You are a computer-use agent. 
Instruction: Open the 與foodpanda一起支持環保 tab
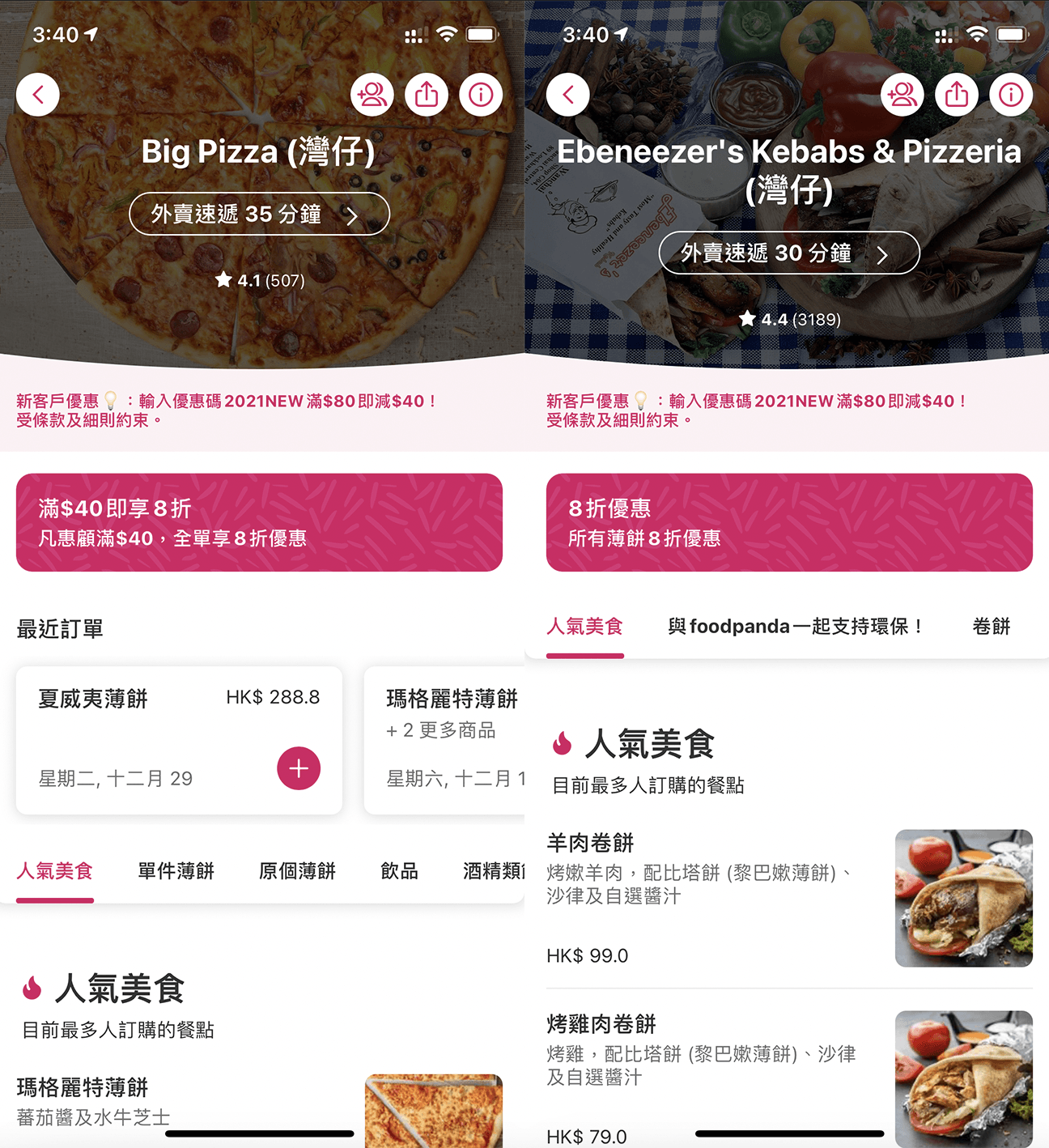[x=796, y=627]
